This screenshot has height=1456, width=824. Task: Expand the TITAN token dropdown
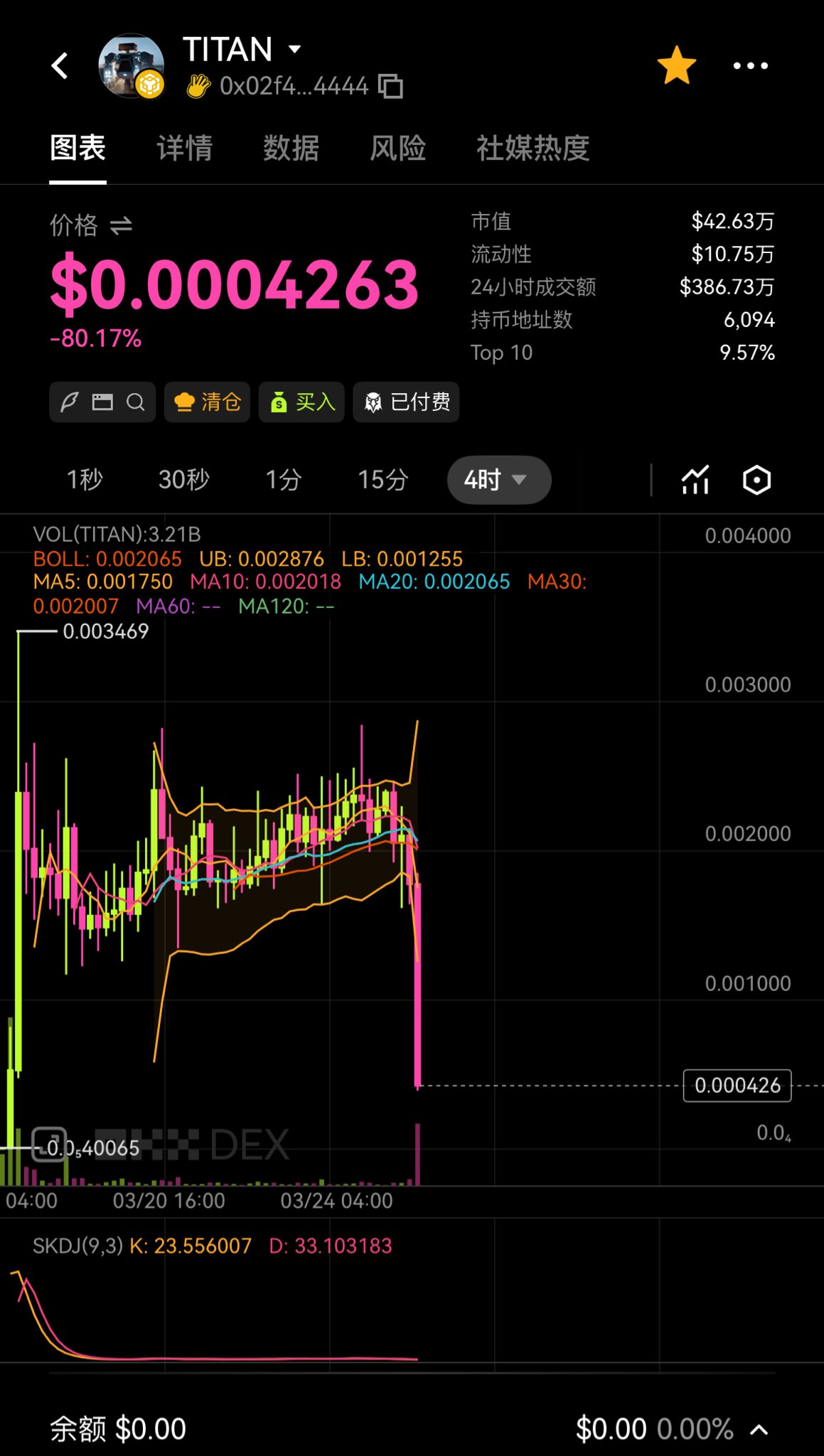294,49
